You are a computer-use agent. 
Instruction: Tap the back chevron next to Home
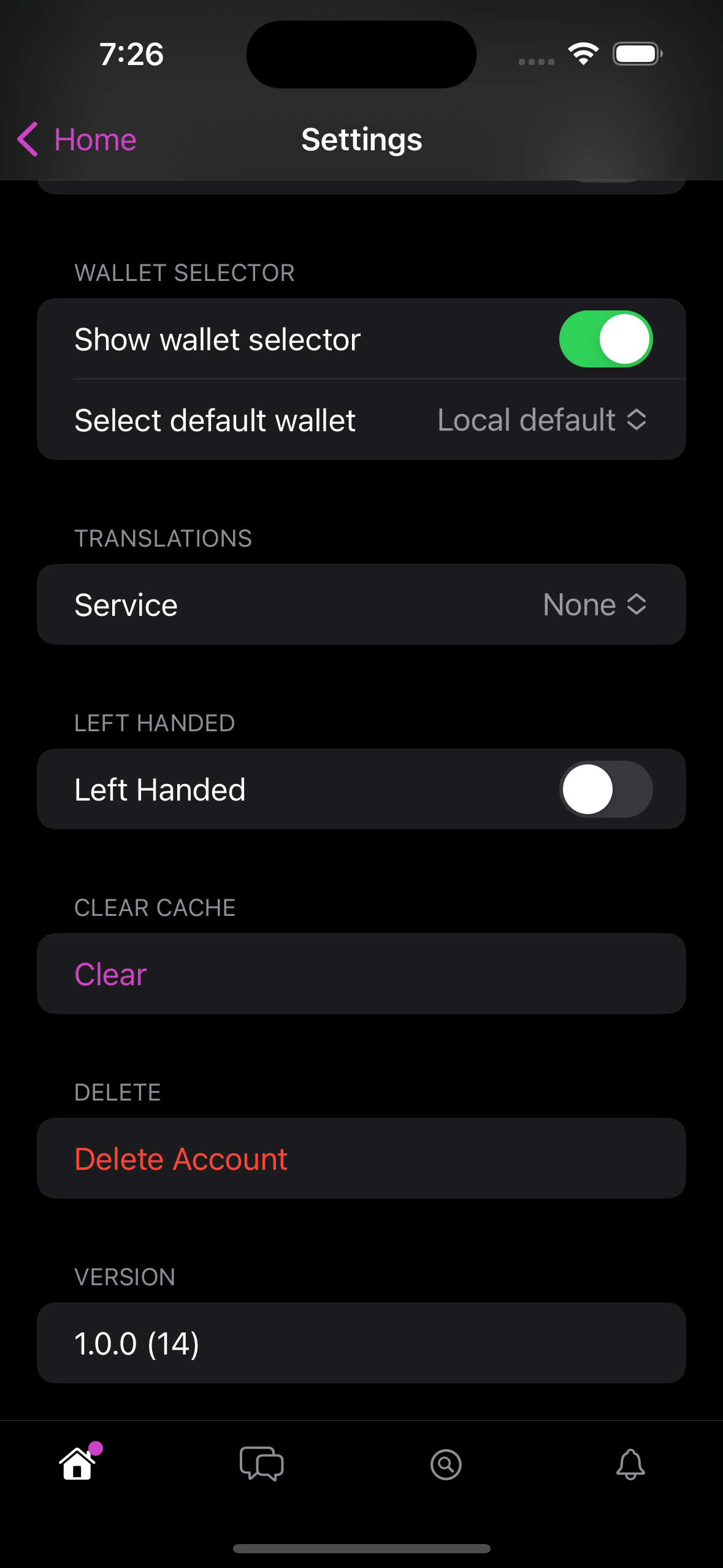click(x=27, y=139)
